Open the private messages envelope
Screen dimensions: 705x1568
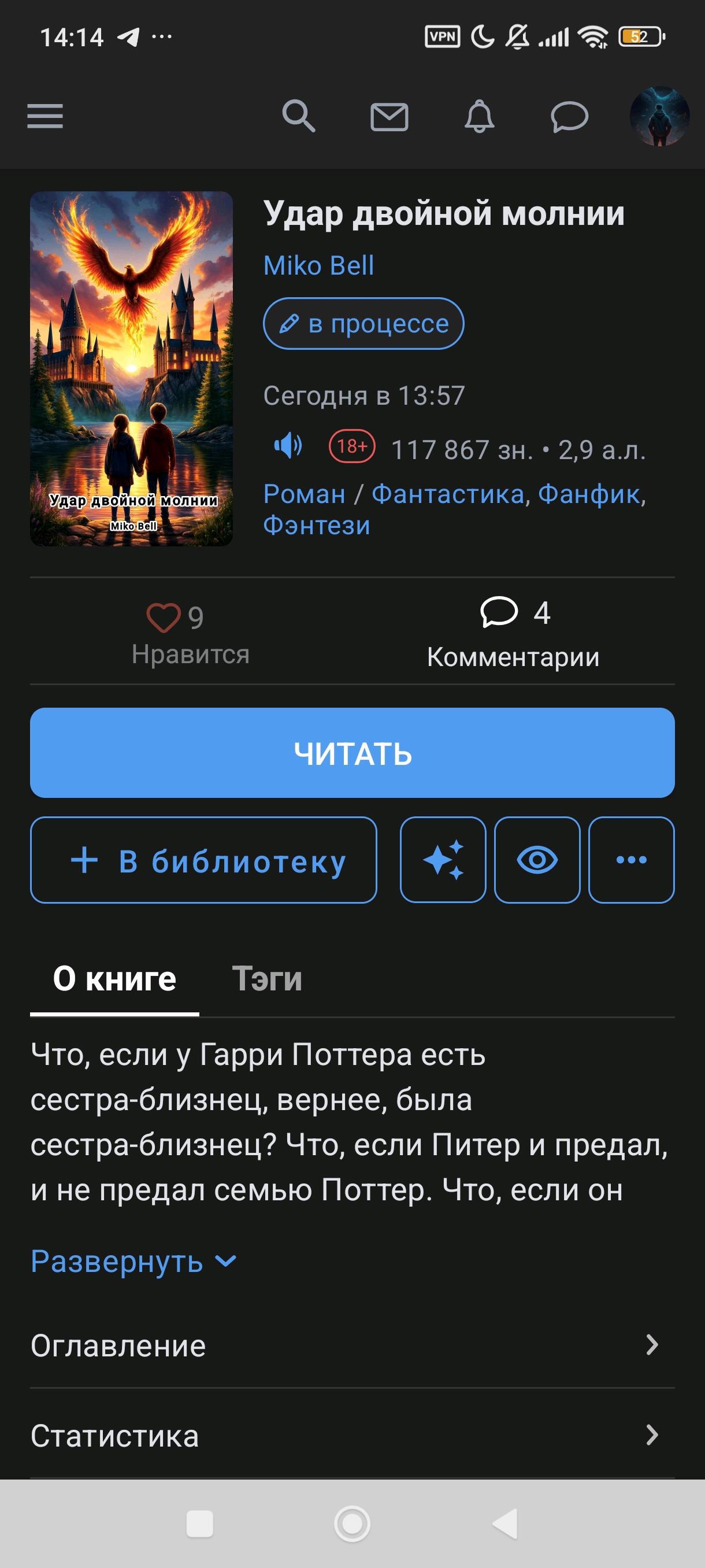click(389, 117)
